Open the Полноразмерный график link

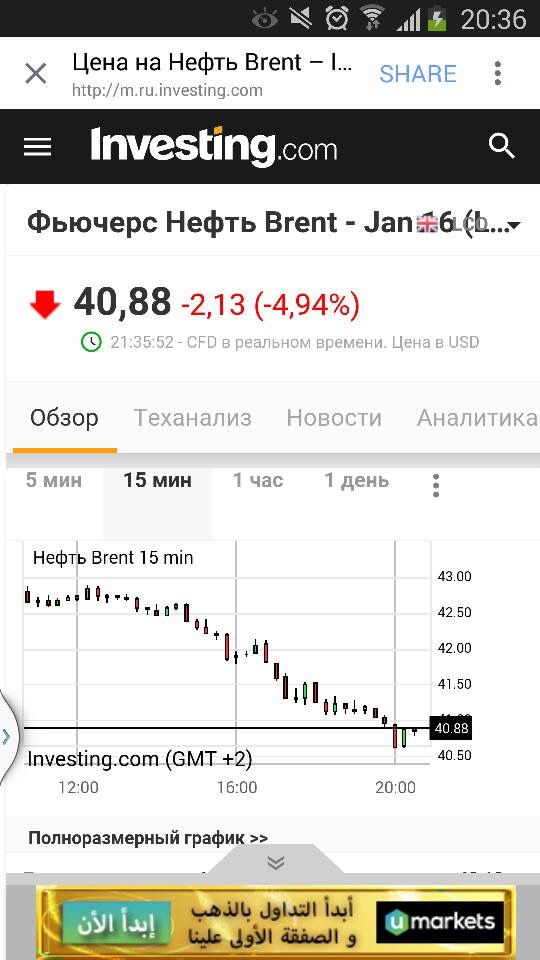click(x=148, y=838)
